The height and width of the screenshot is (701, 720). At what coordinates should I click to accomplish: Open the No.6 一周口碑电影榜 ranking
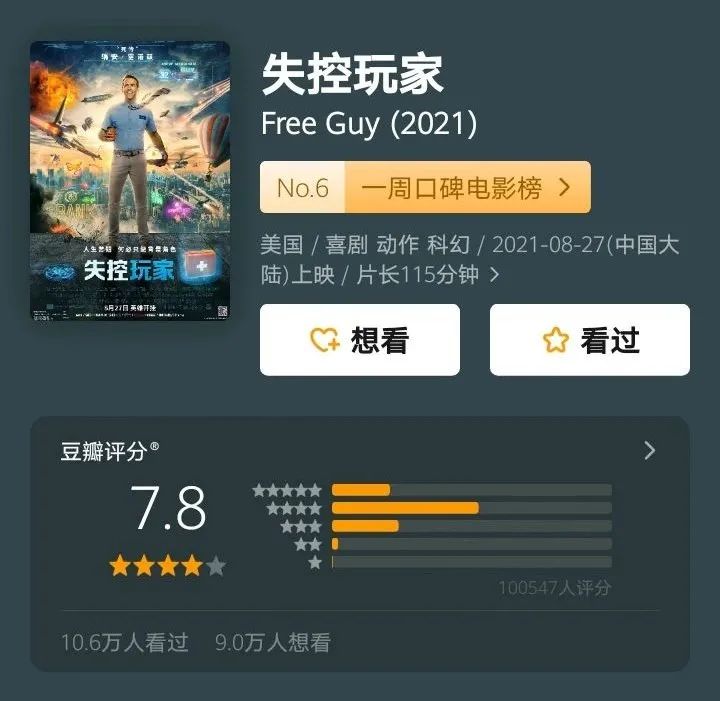(x=425, y=187)
